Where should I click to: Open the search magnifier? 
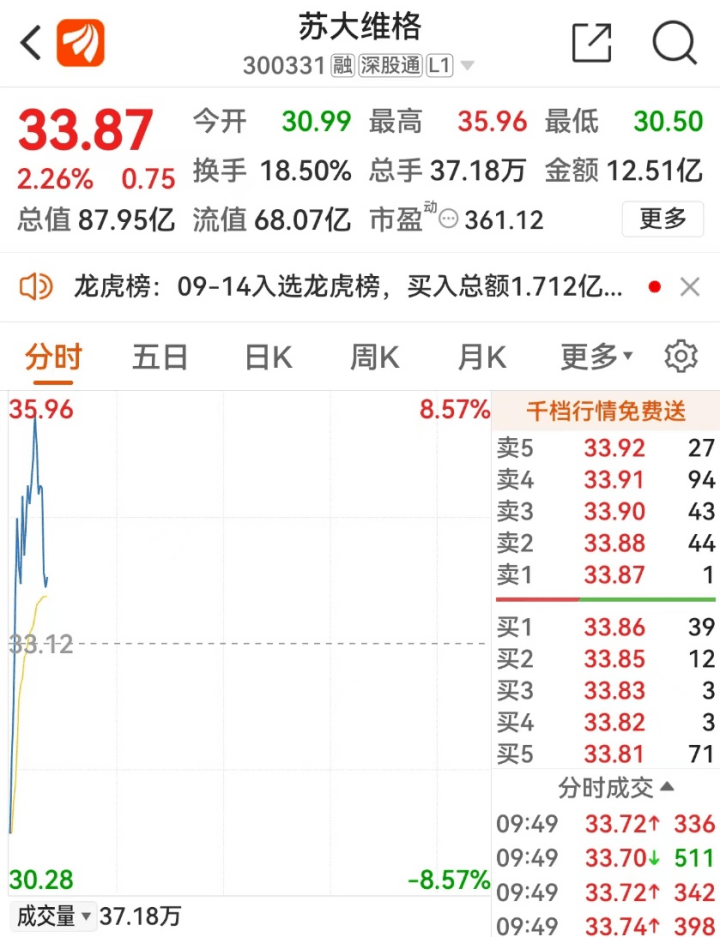point(674,43)
